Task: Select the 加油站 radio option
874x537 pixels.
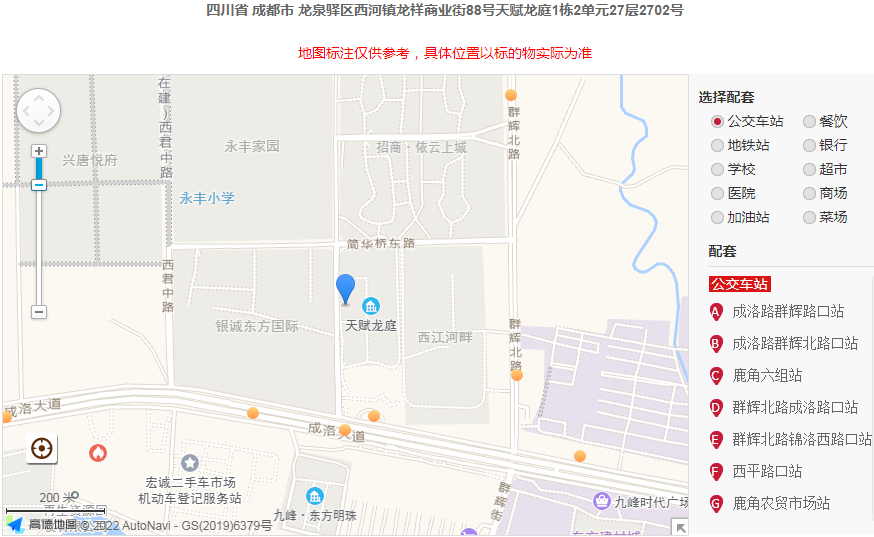Action: pos(717,217)
